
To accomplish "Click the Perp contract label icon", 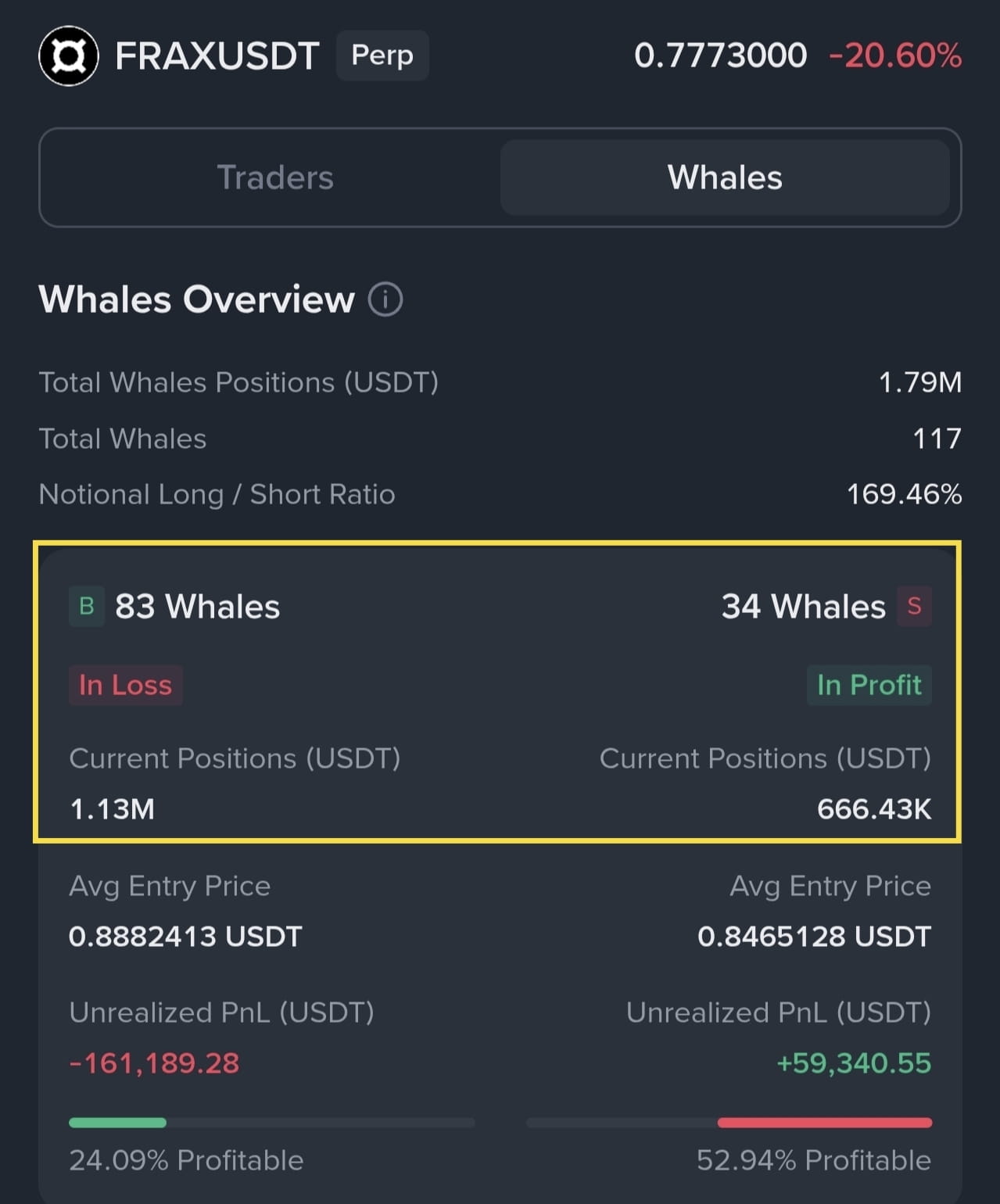I will (382, 55).
